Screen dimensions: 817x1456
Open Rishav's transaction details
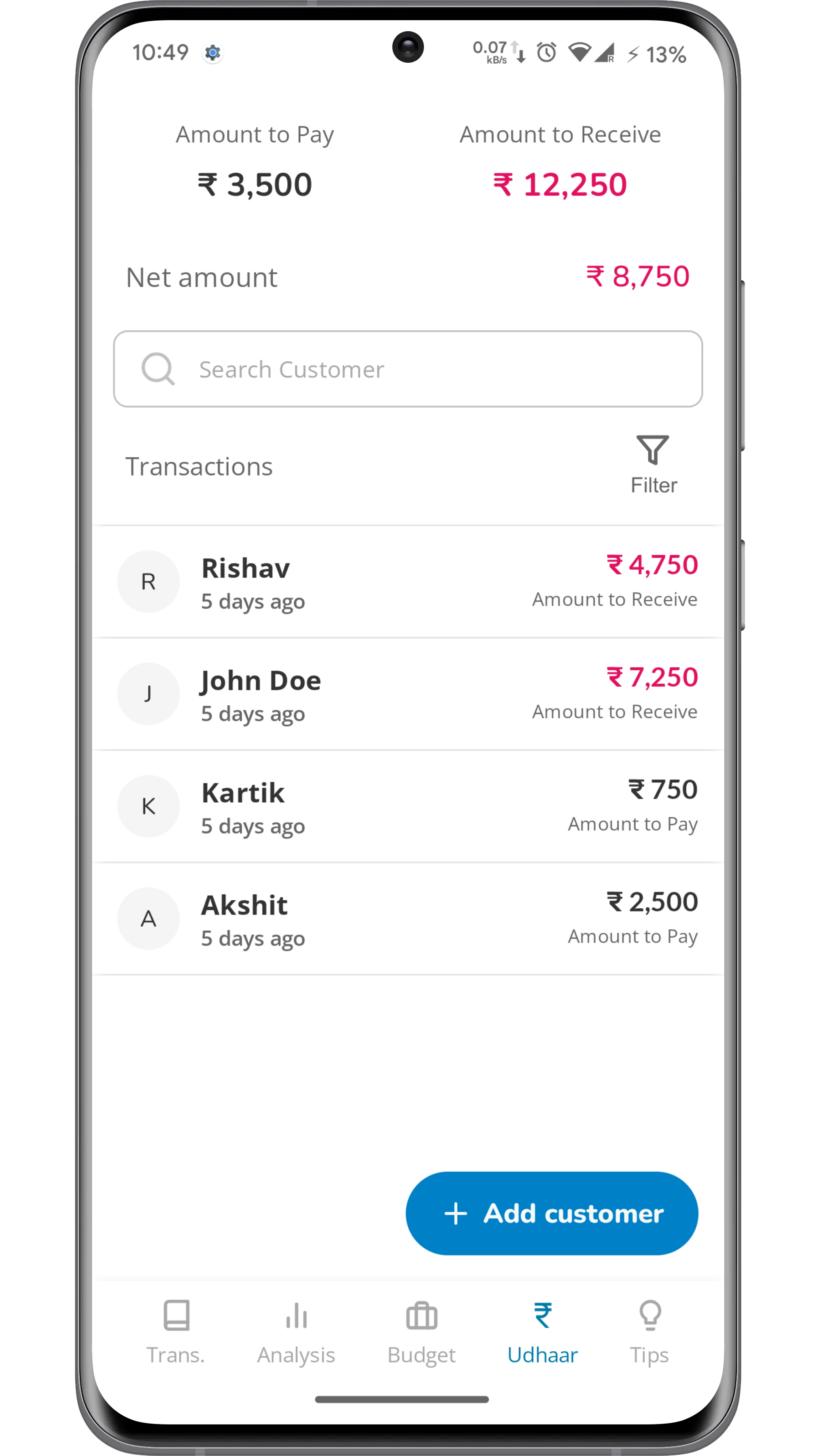coord(407,582)
